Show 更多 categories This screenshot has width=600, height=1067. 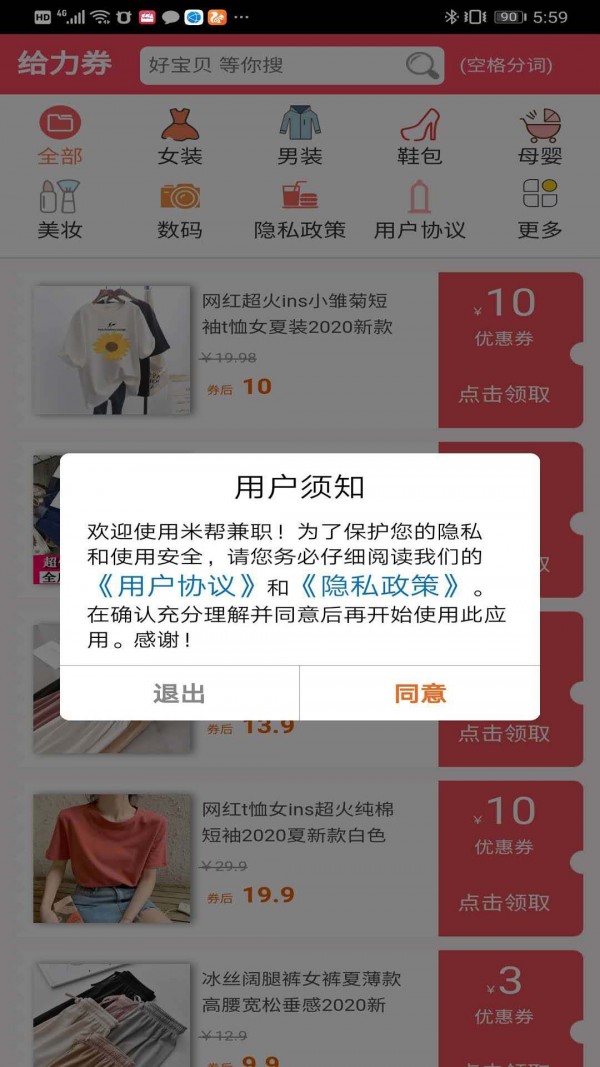[x=540, y=211]
